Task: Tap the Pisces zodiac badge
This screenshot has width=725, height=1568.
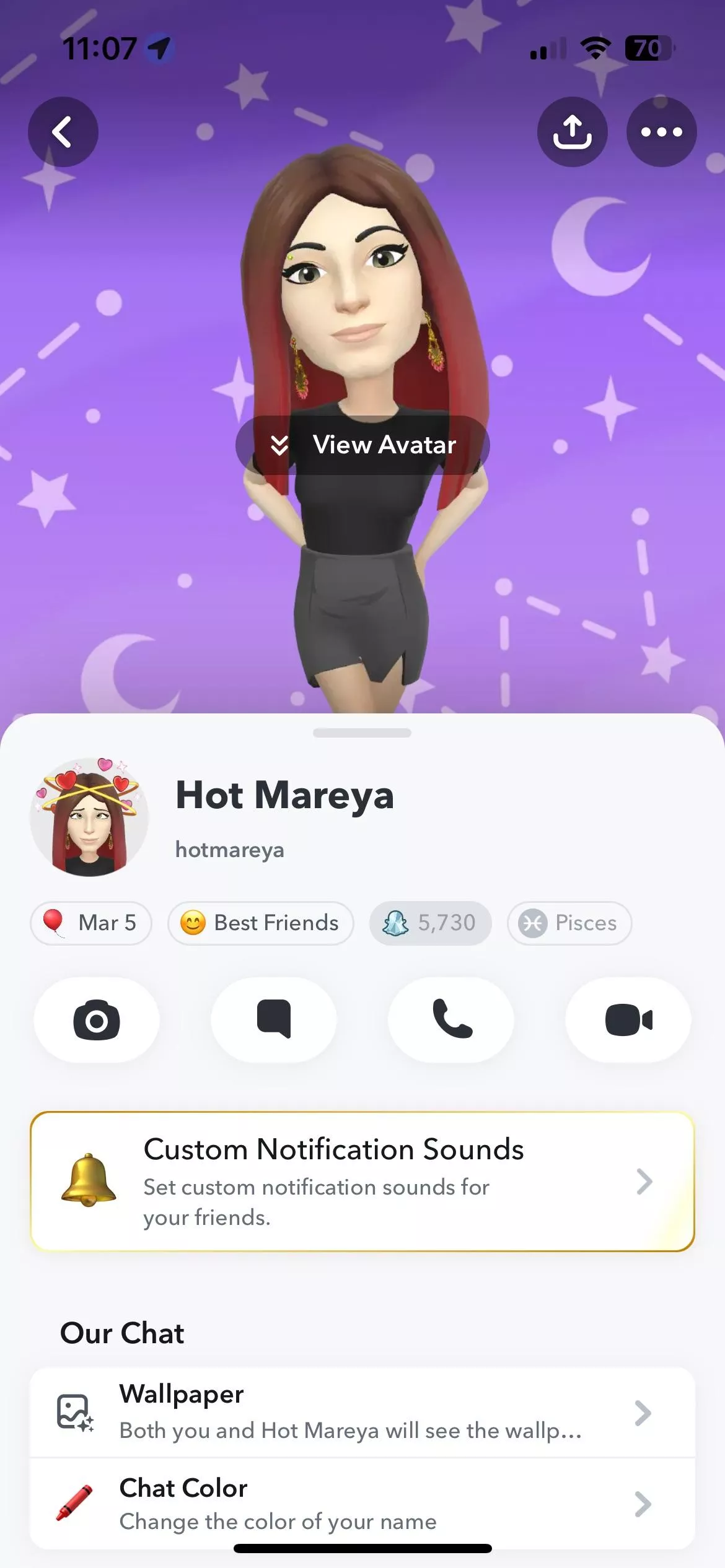Action: (569, 923)
